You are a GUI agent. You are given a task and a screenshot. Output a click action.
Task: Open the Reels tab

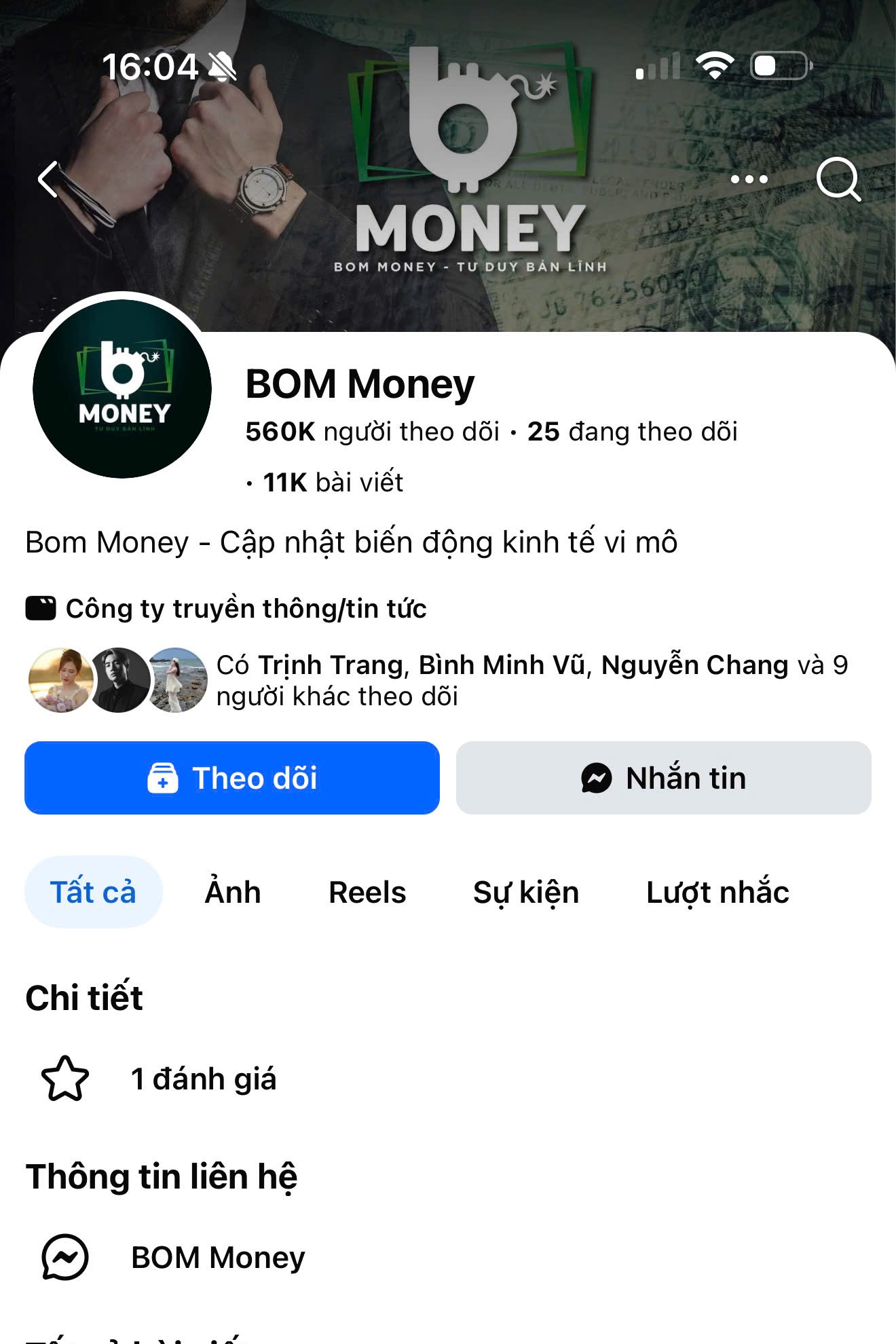(367, 892)
